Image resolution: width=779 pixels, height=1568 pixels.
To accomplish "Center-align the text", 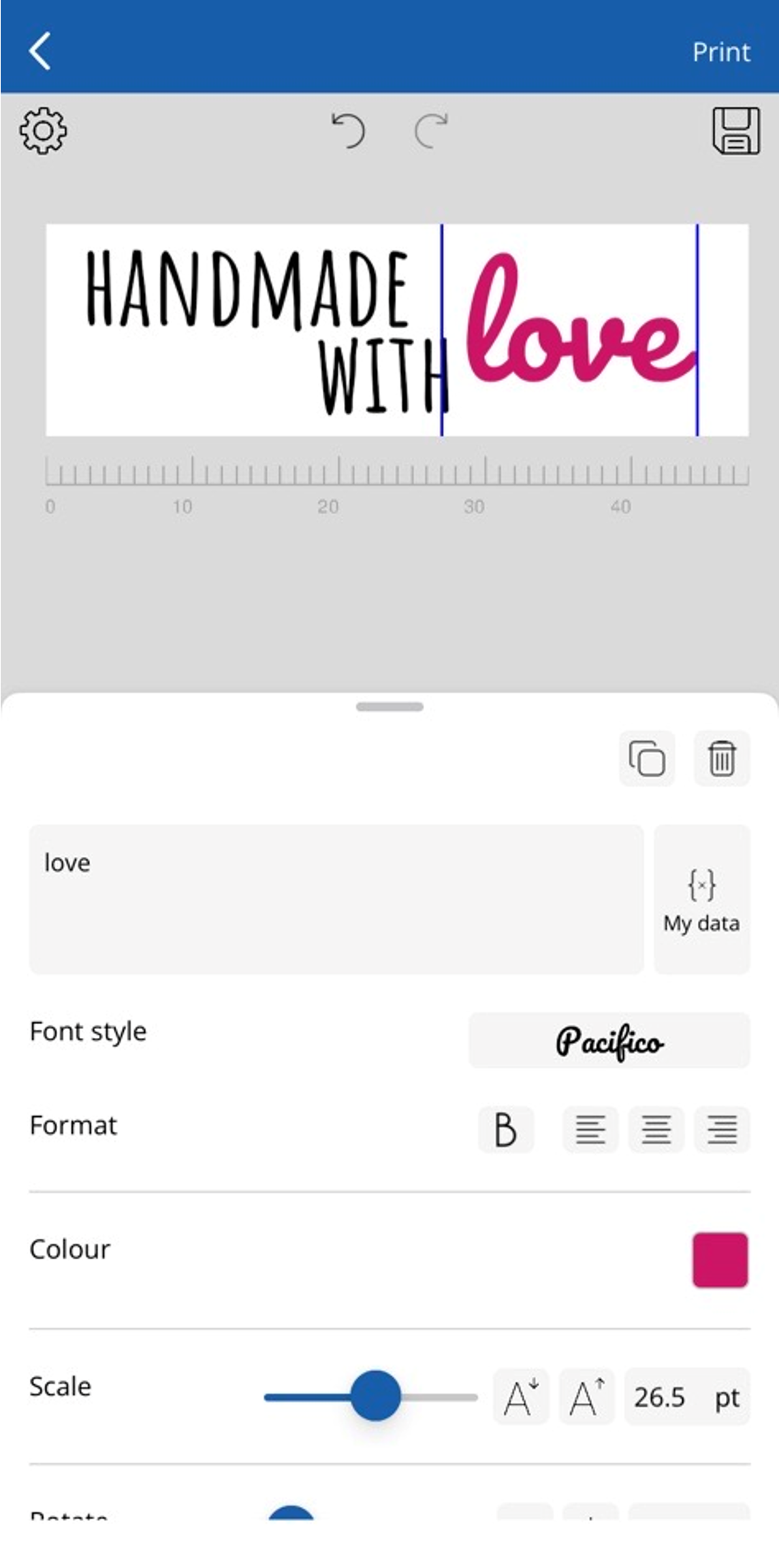I will coord(656,1129).
